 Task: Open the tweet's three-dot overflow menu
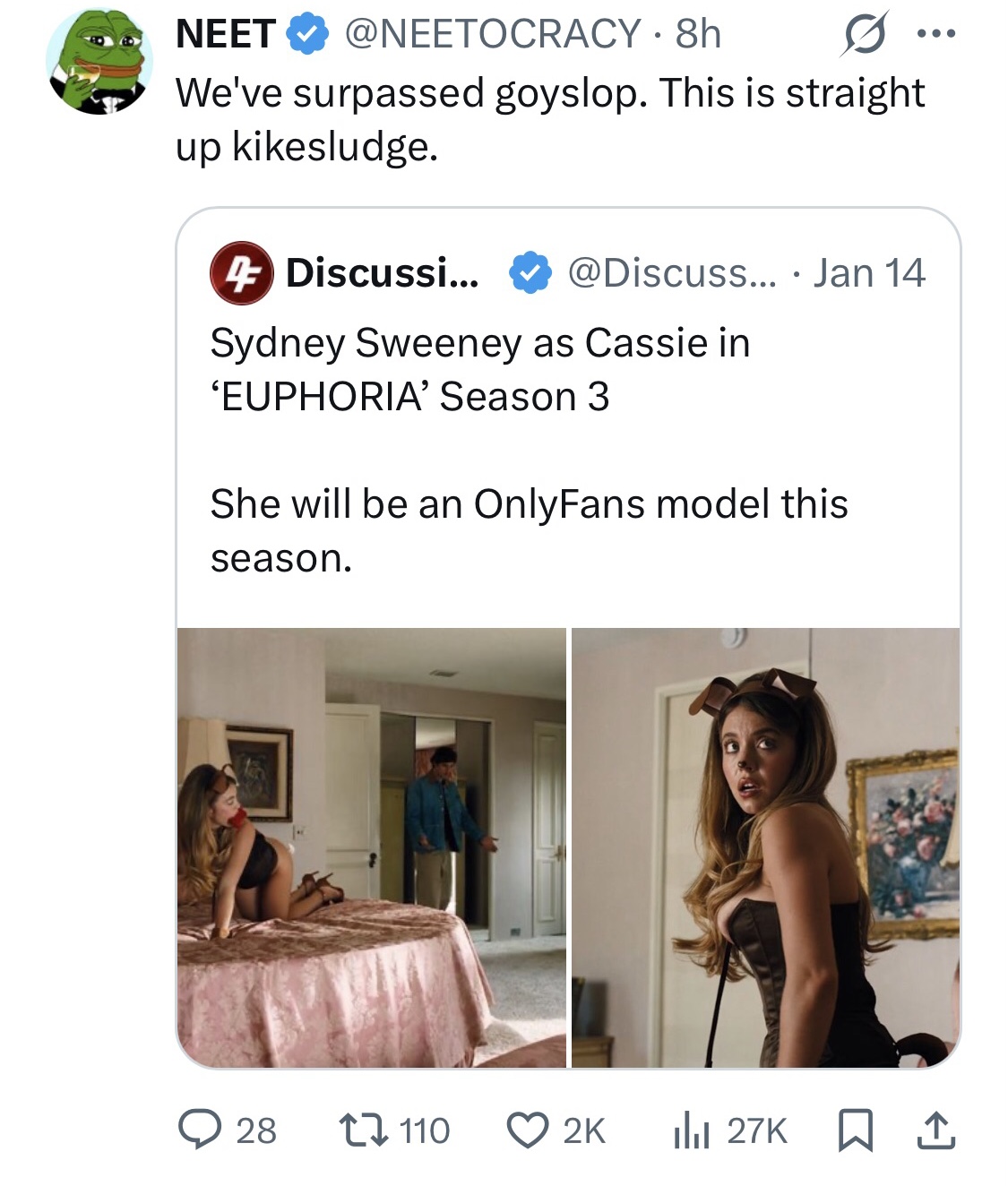pos(937,34)
